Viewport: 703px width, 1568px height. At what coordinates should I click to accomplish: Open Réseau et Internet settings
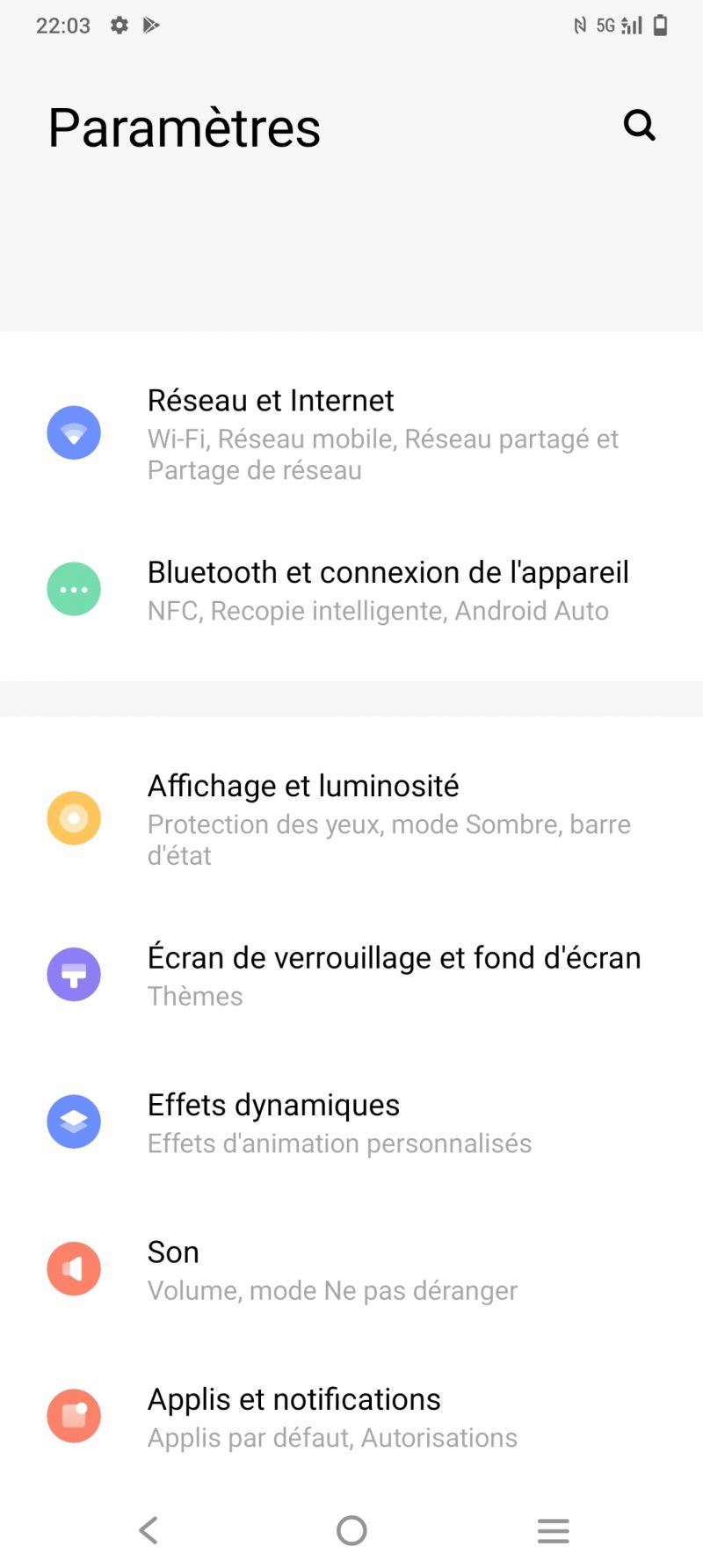(x=351, y=433)
